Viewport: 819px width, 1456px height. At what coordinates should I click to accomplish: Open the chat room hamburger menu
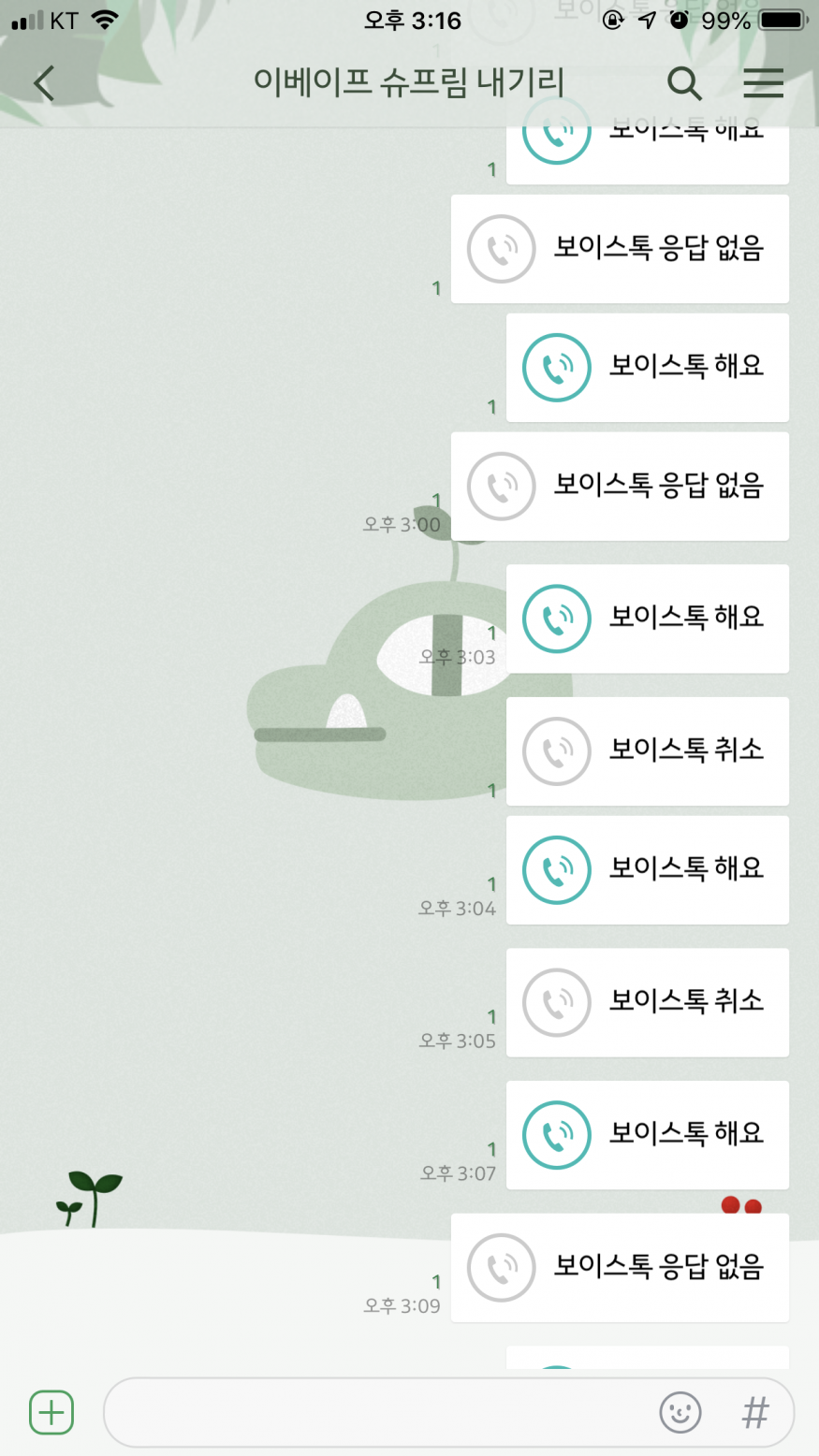click(763, 83)
